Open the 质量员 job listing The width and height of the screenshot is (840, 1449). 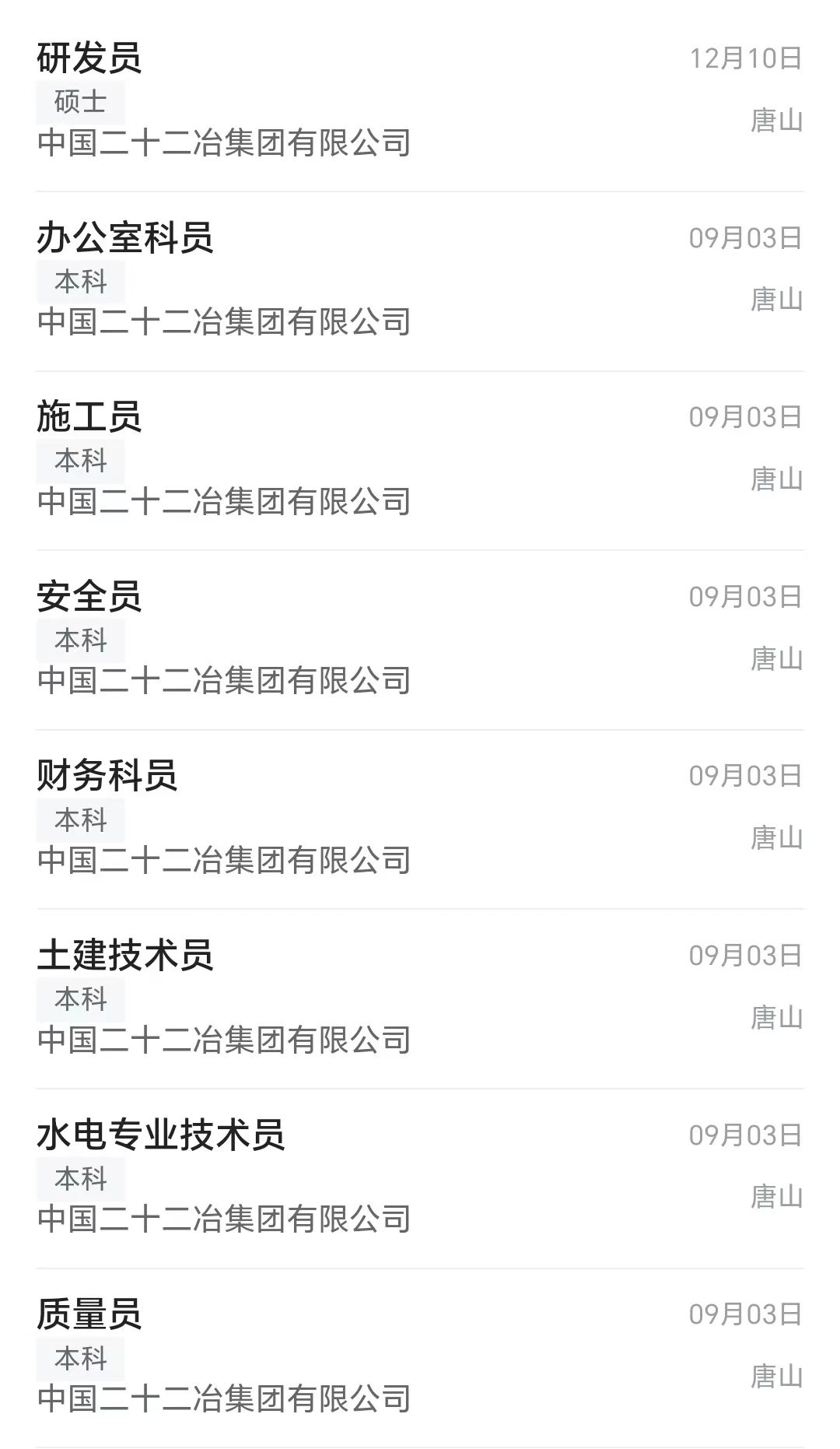coord(420,1358)
